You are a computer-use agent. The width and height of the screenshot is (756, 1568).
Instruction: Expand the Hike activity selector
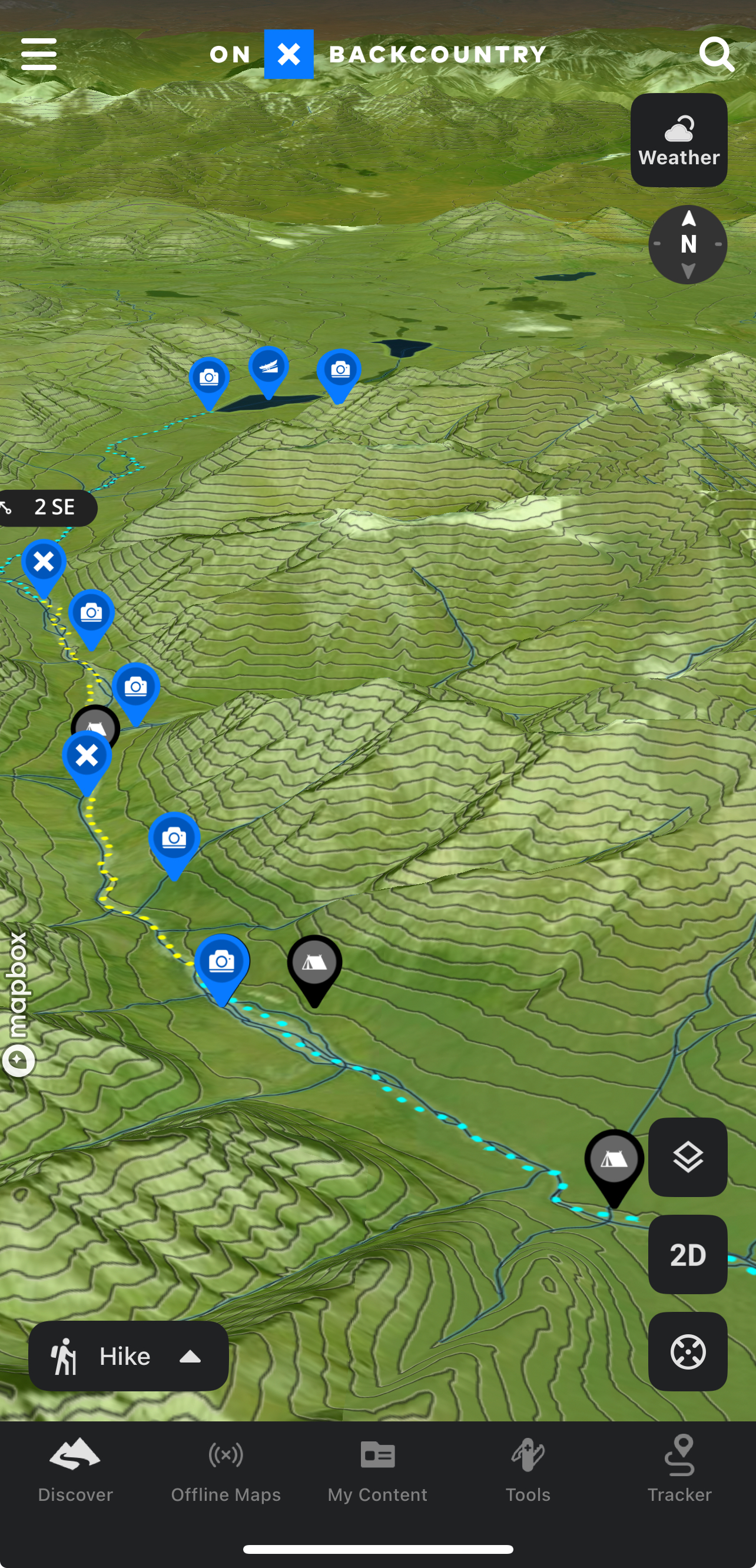tap(128, 1356)
